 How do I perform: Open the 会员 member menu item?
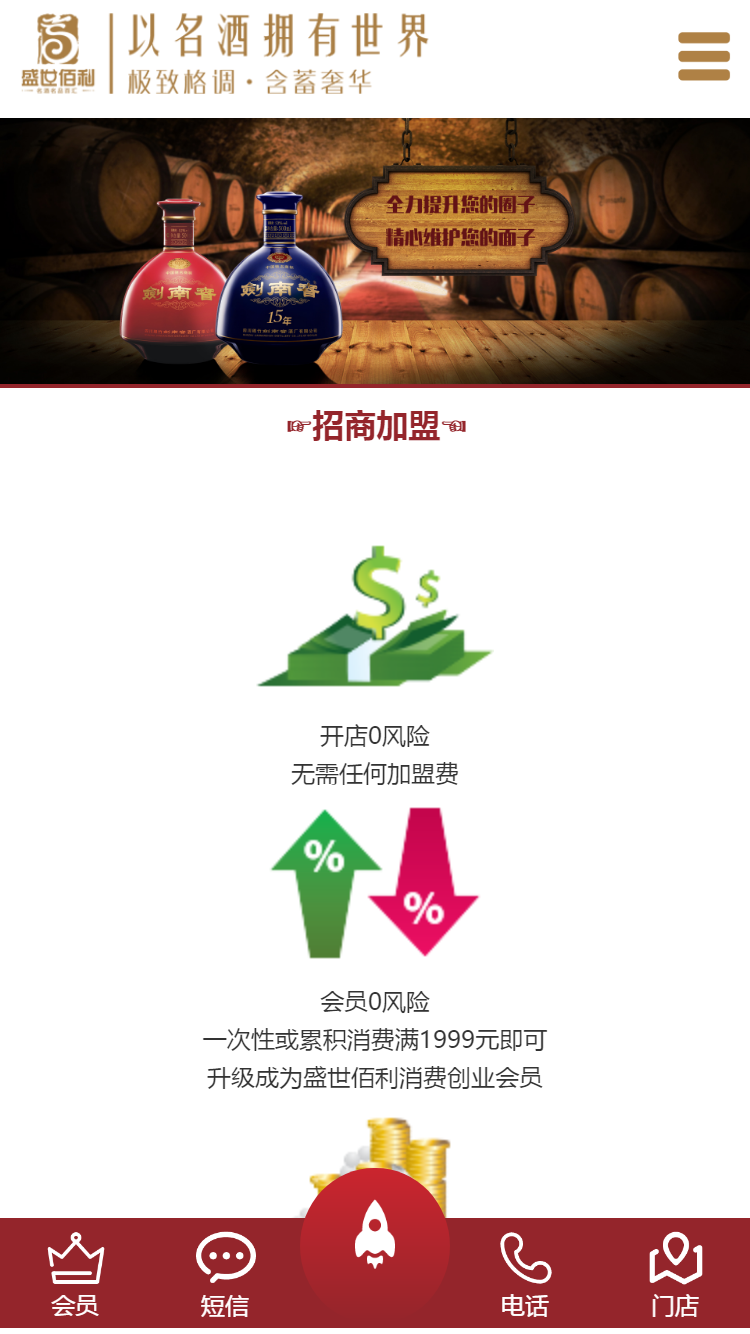click(75, 1305)
